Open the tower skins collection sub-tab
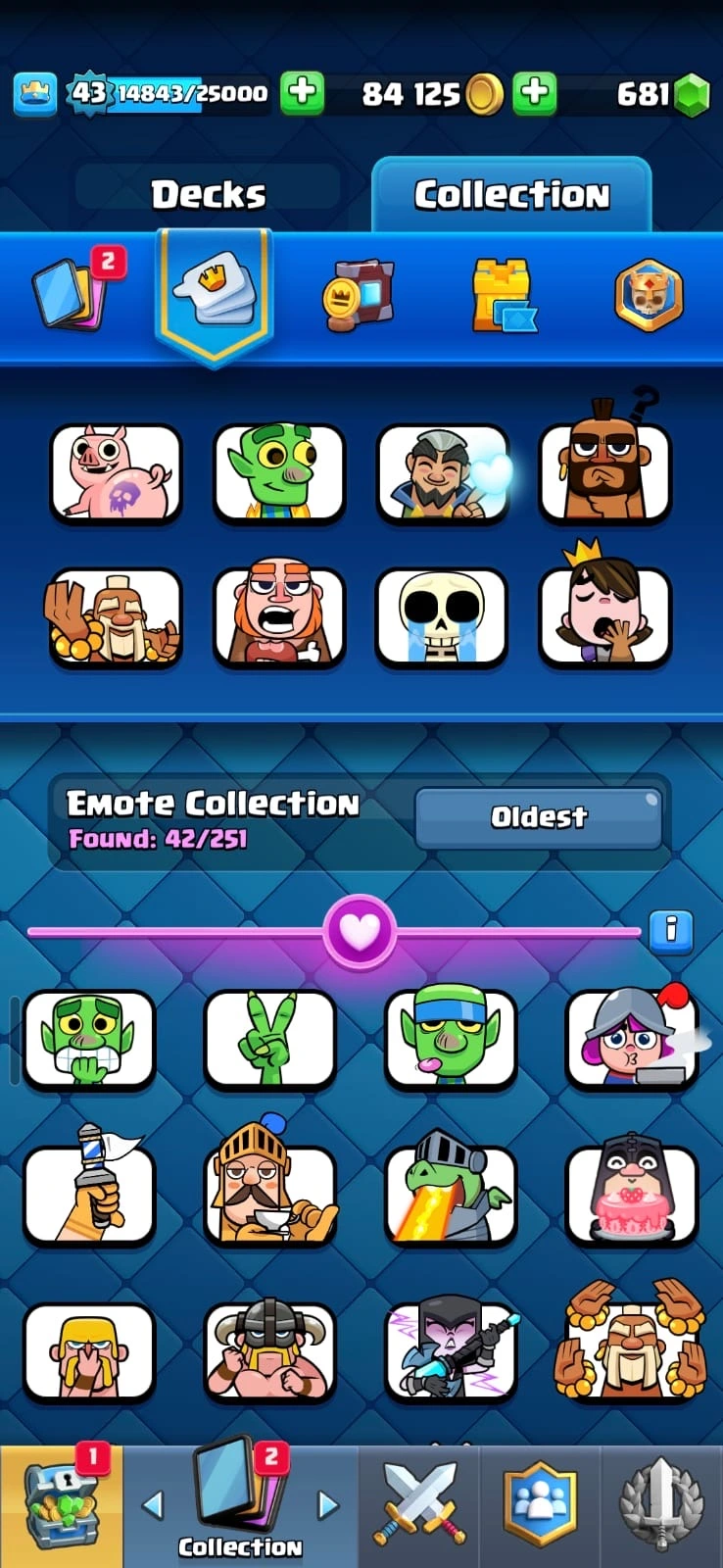This screenshot has width=723, height=1568. pyautogui.click(x=504, y=294)
